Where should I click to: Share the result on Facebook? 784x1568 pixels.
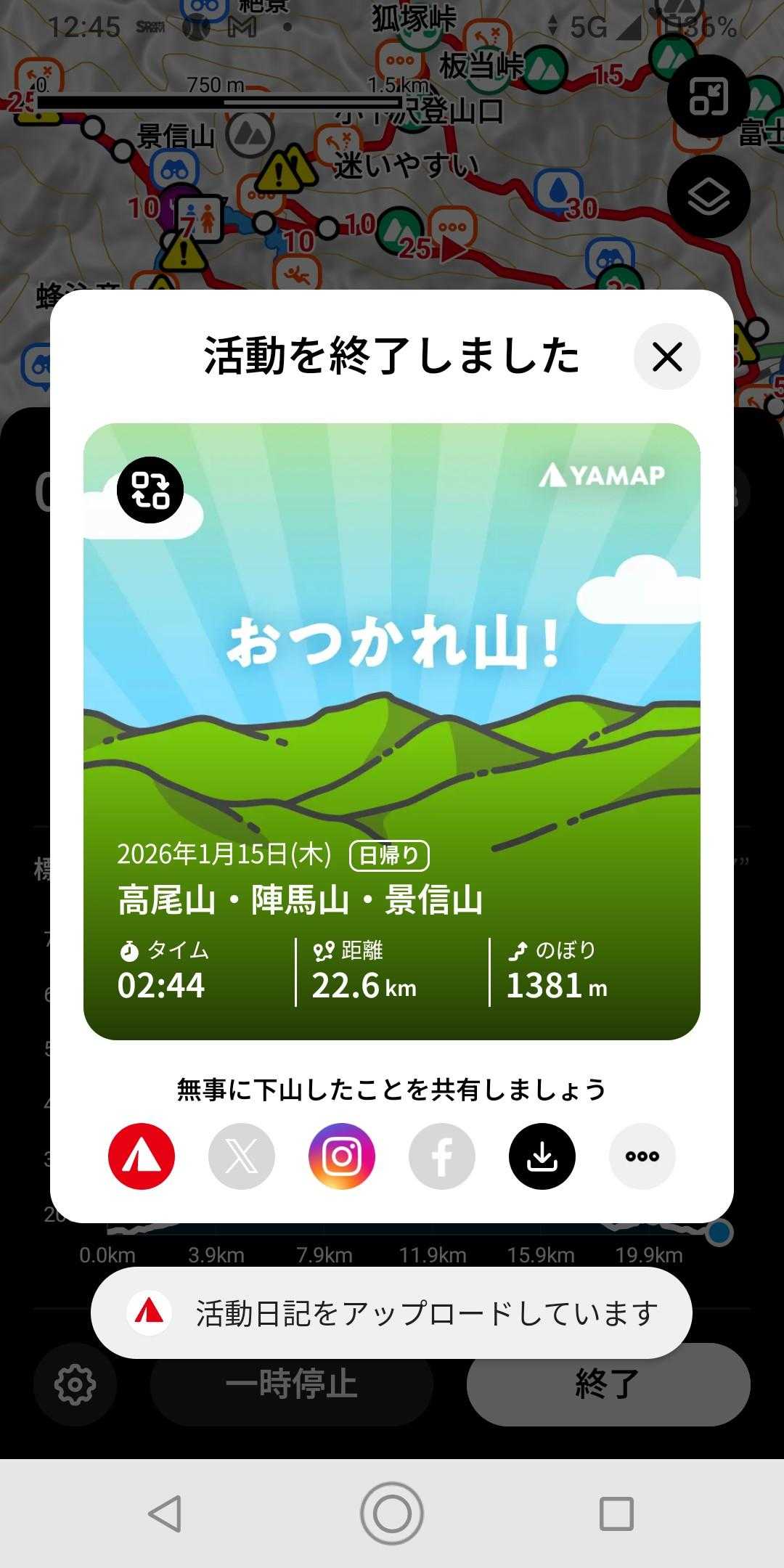(442, 1156)
